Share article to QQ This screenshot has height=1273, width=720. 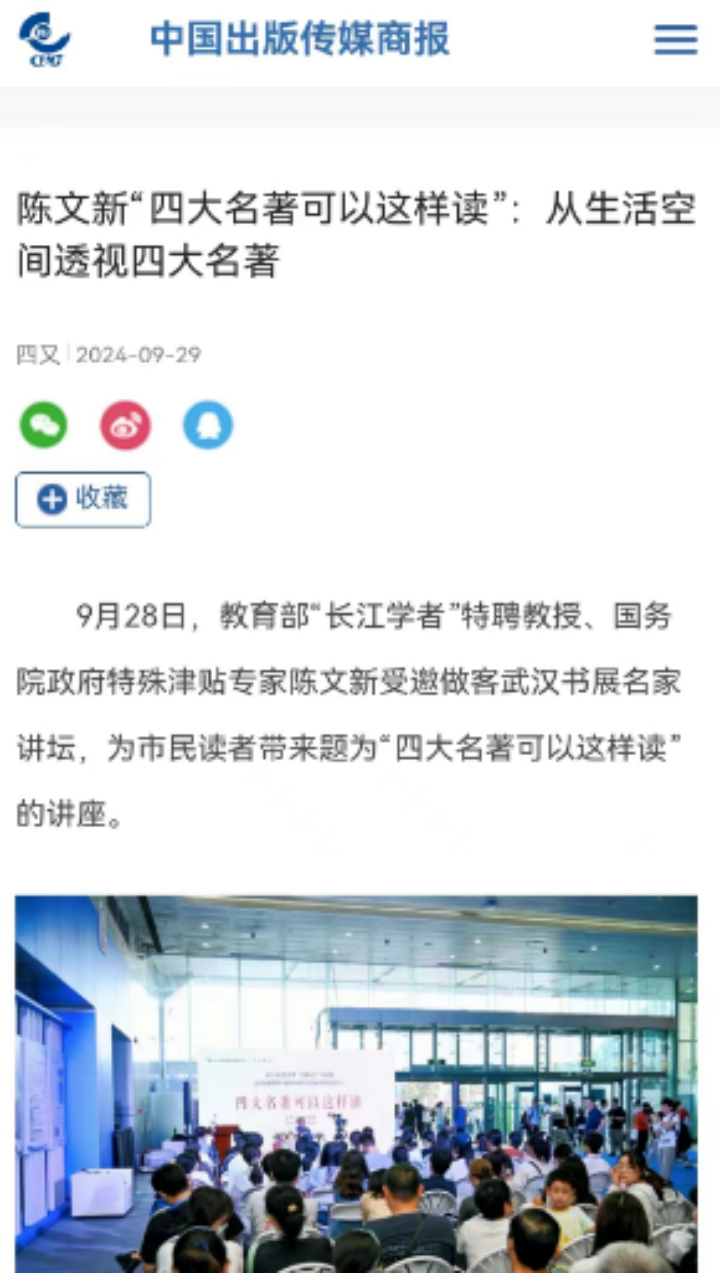coord(208,426)
